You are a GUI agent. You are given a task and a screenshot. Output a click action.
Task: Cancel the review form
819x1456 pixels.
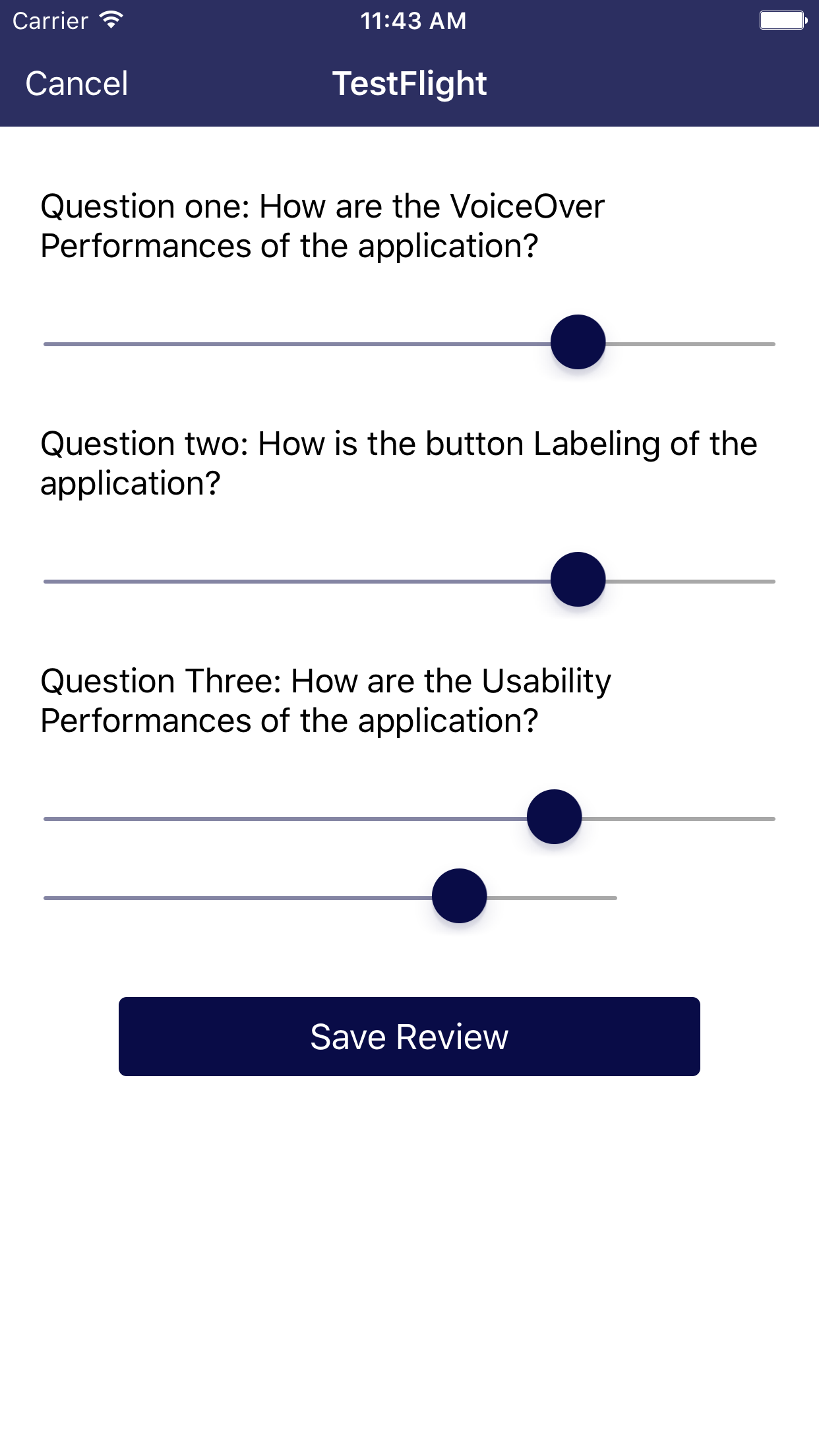pos(76,84)
